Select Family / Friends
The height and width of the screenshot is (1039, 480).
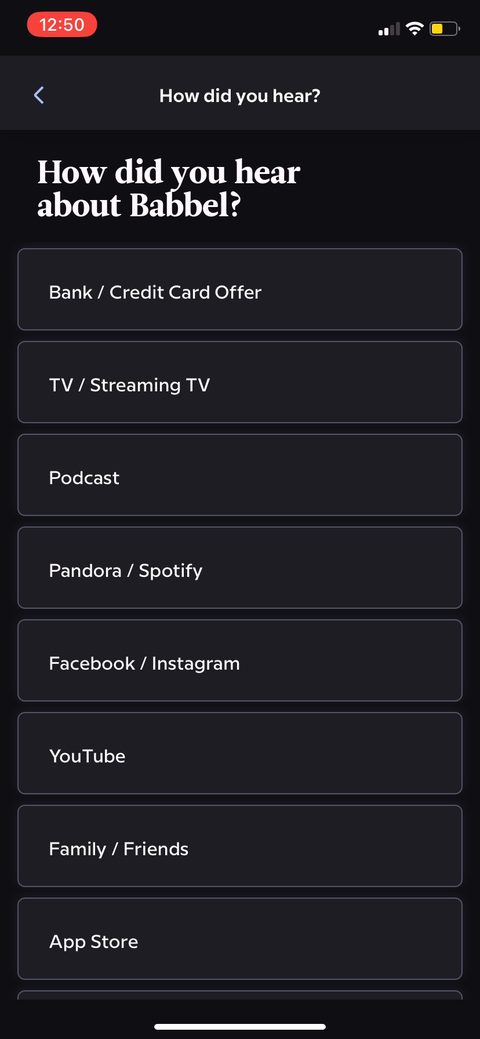239,846
